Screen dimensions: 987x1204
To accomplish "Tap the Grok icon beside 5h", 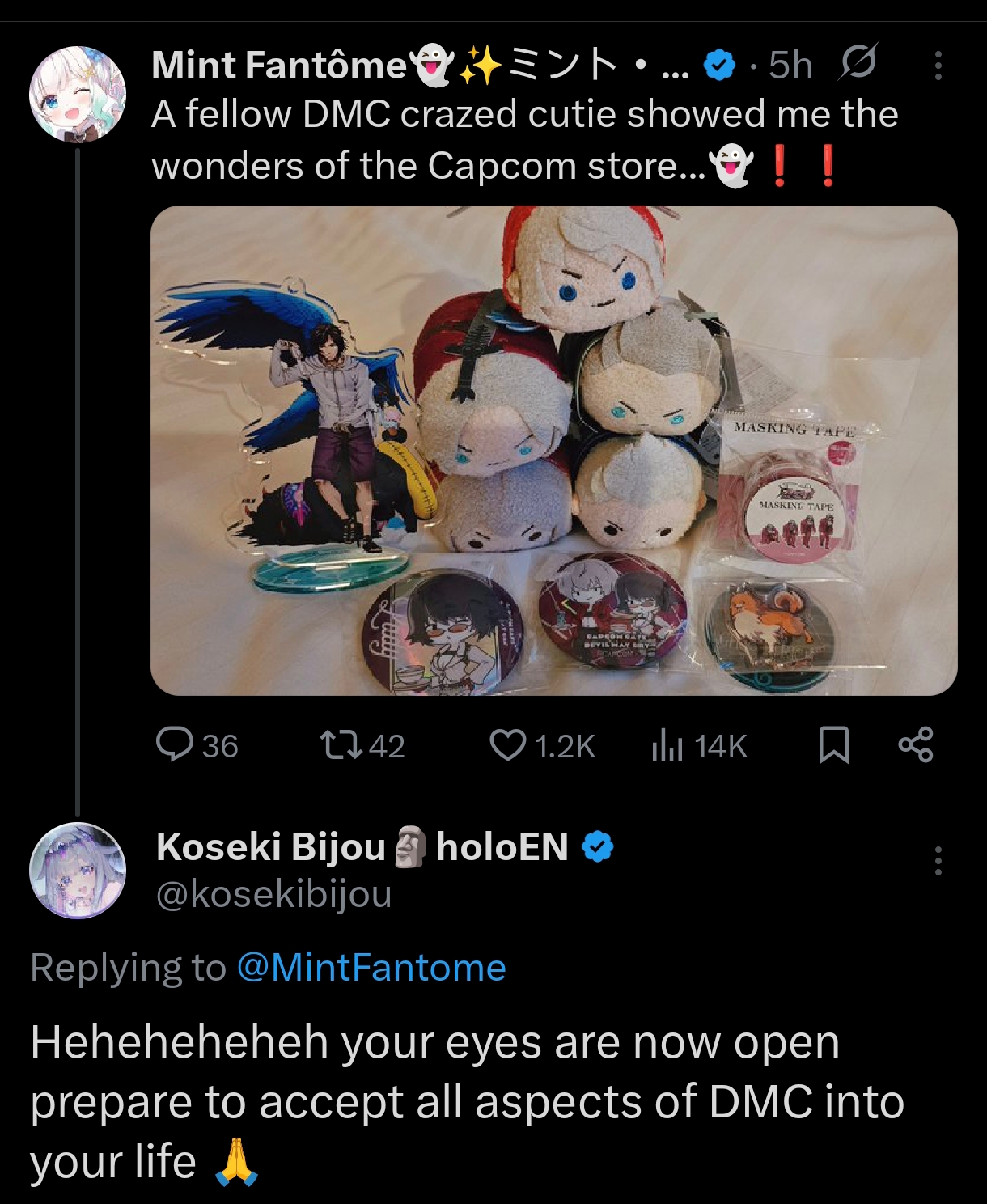I will [x=858, y=62].
